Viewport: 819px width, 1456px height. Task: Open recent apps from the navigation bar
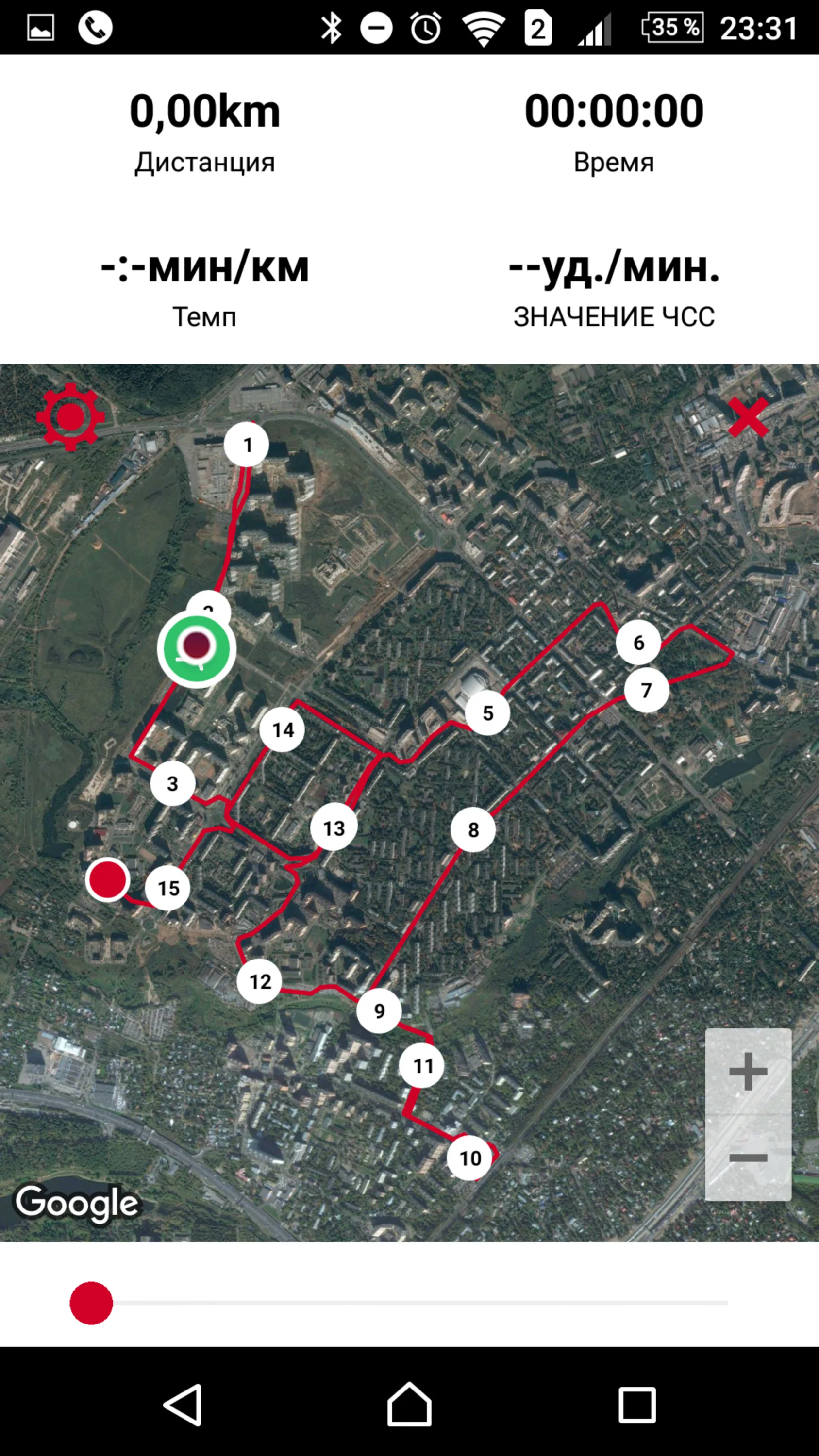(637, 1405)
